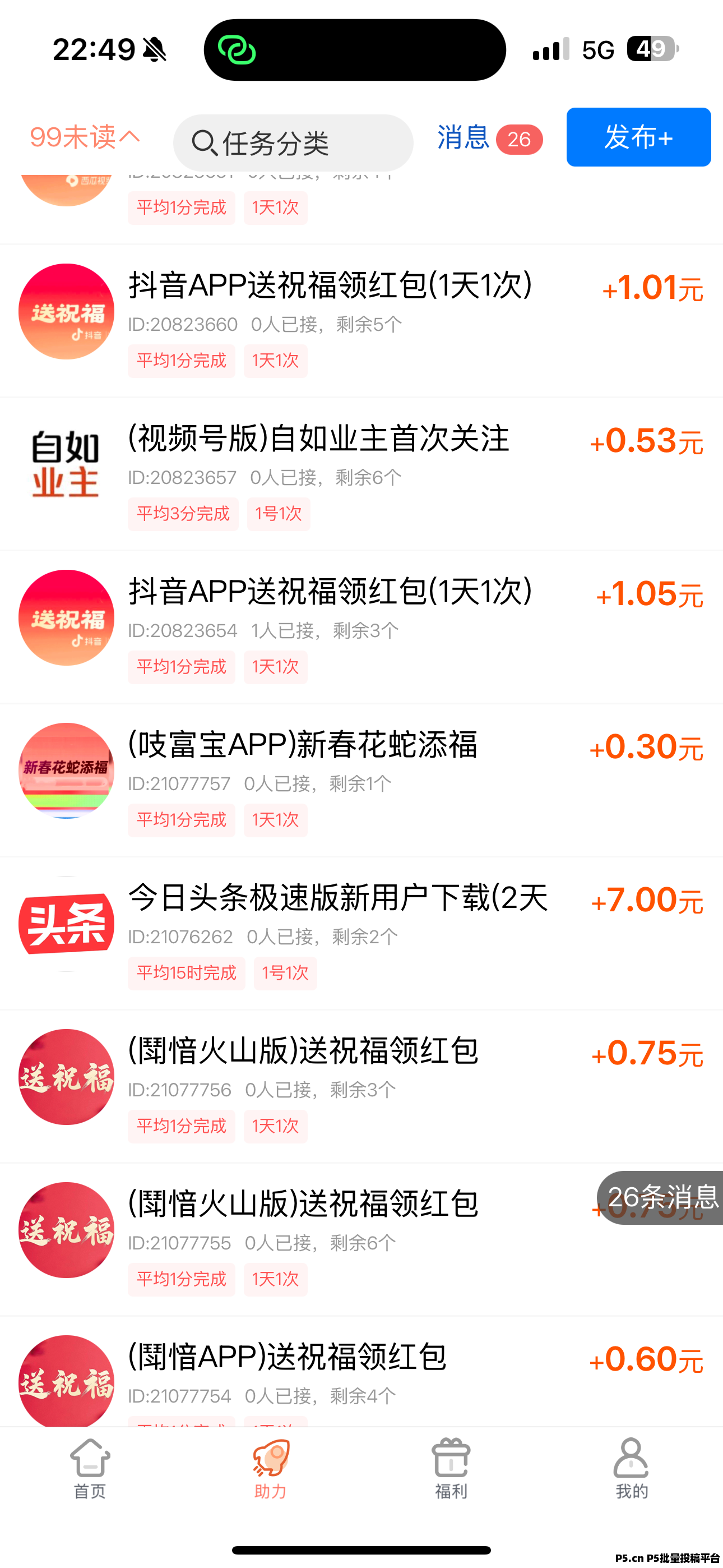This screenshot has height=1568, width=723.
Task: Select the 助力 tab
Action: pyautogui.click(x=270, y=1469)
